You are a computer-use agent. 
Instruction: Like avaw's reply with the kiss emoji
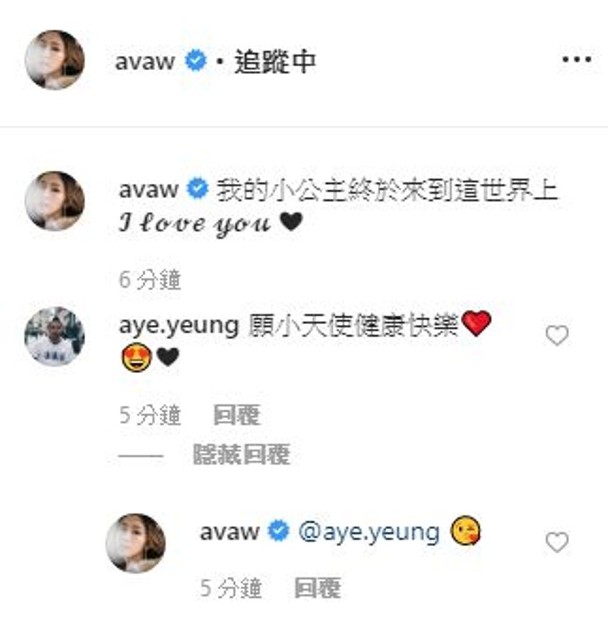click(x=556, y=542)
